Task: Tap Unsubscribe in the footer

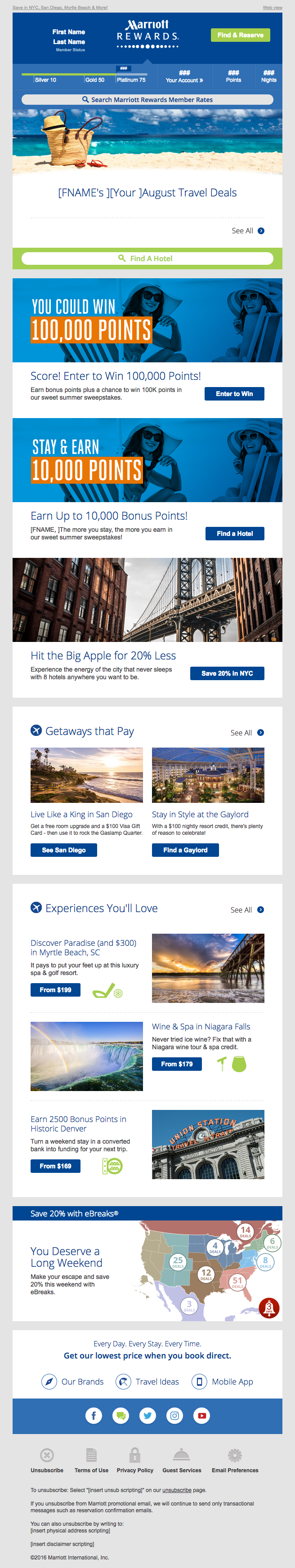Action: point(47,1461)
